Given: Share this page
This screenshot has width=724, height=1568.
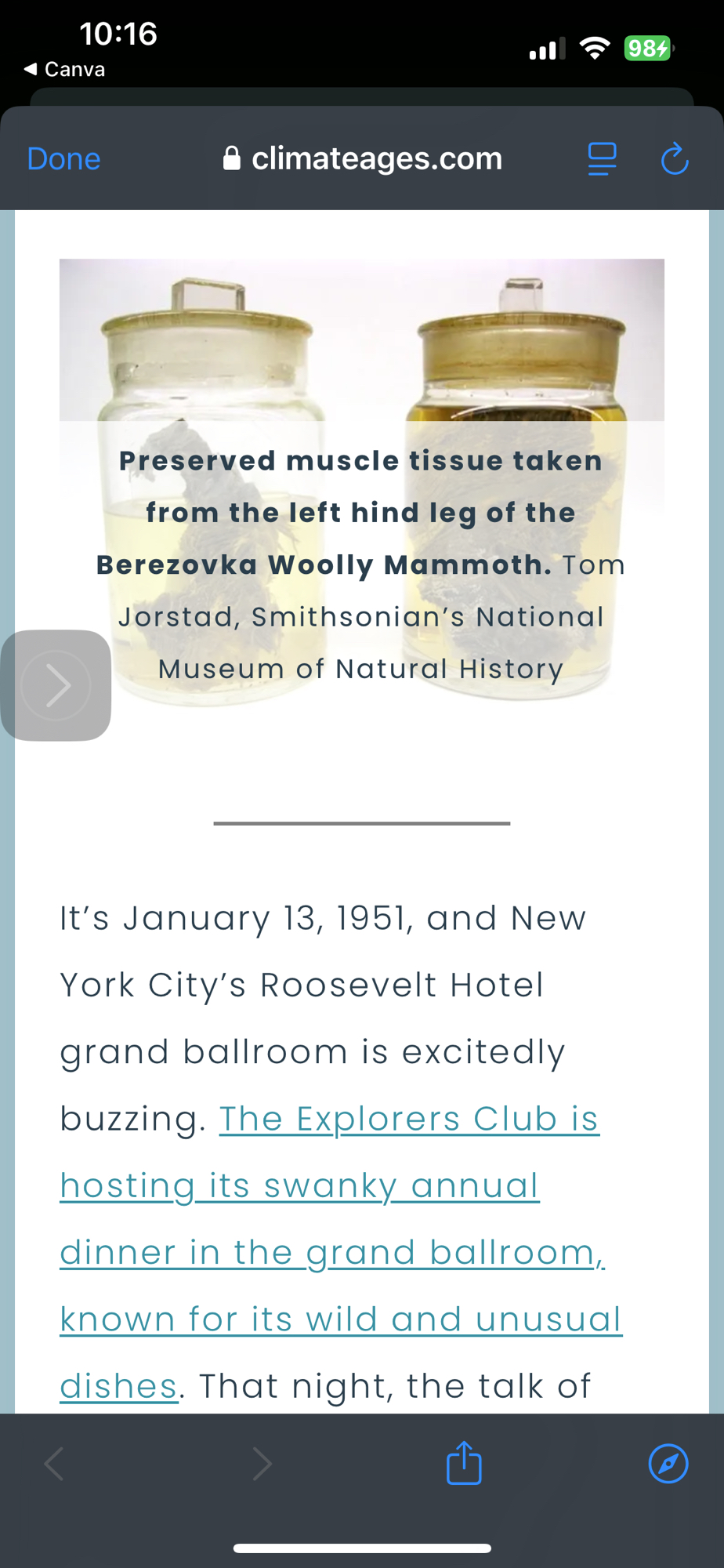Looking at the screenshot, I should click(x=464, y=1464).
